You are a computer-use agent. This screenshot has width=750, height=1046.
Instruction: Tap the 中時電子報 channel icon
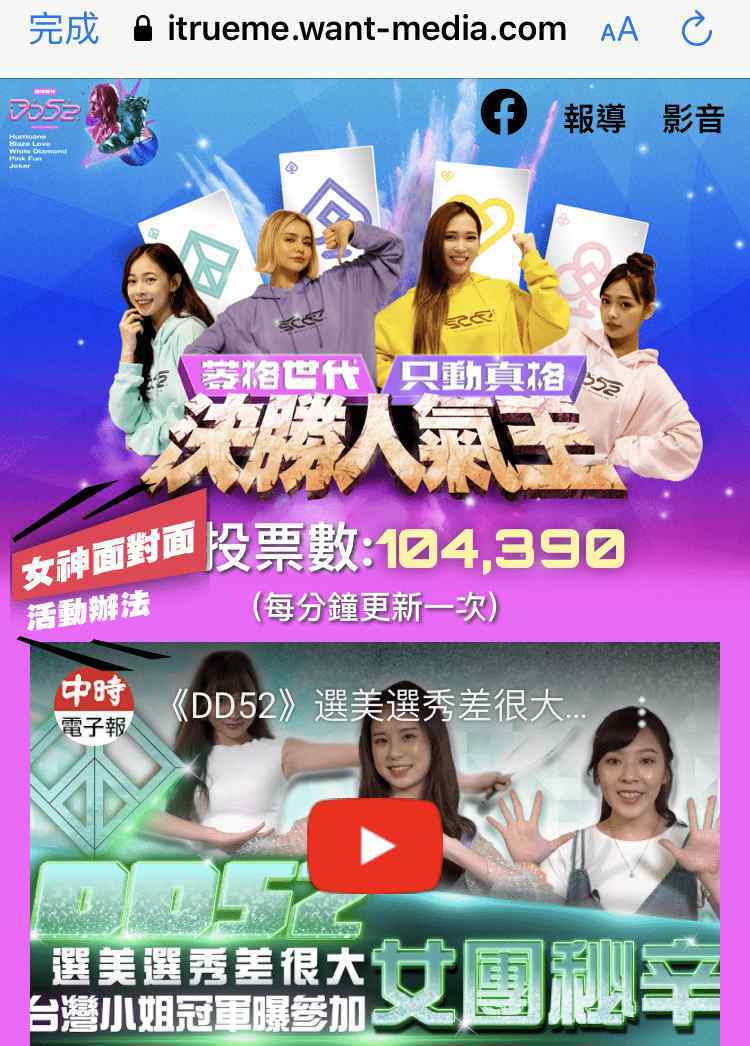(x=94, y=708)
